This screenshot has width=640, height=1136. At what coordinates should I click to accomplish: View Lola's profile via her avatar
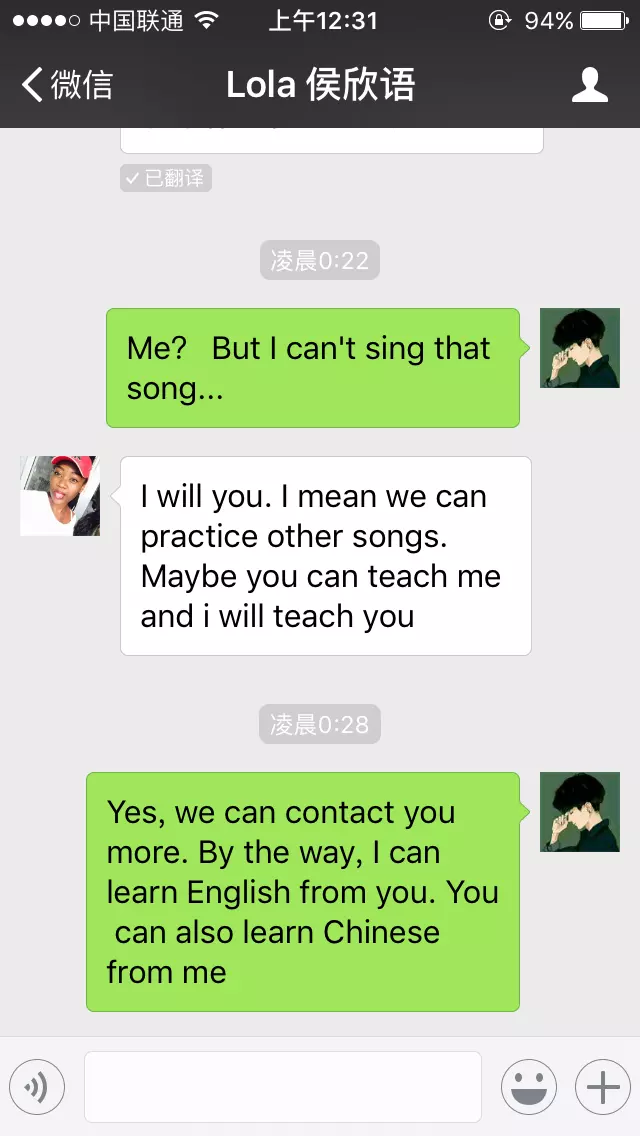point(60,496)
